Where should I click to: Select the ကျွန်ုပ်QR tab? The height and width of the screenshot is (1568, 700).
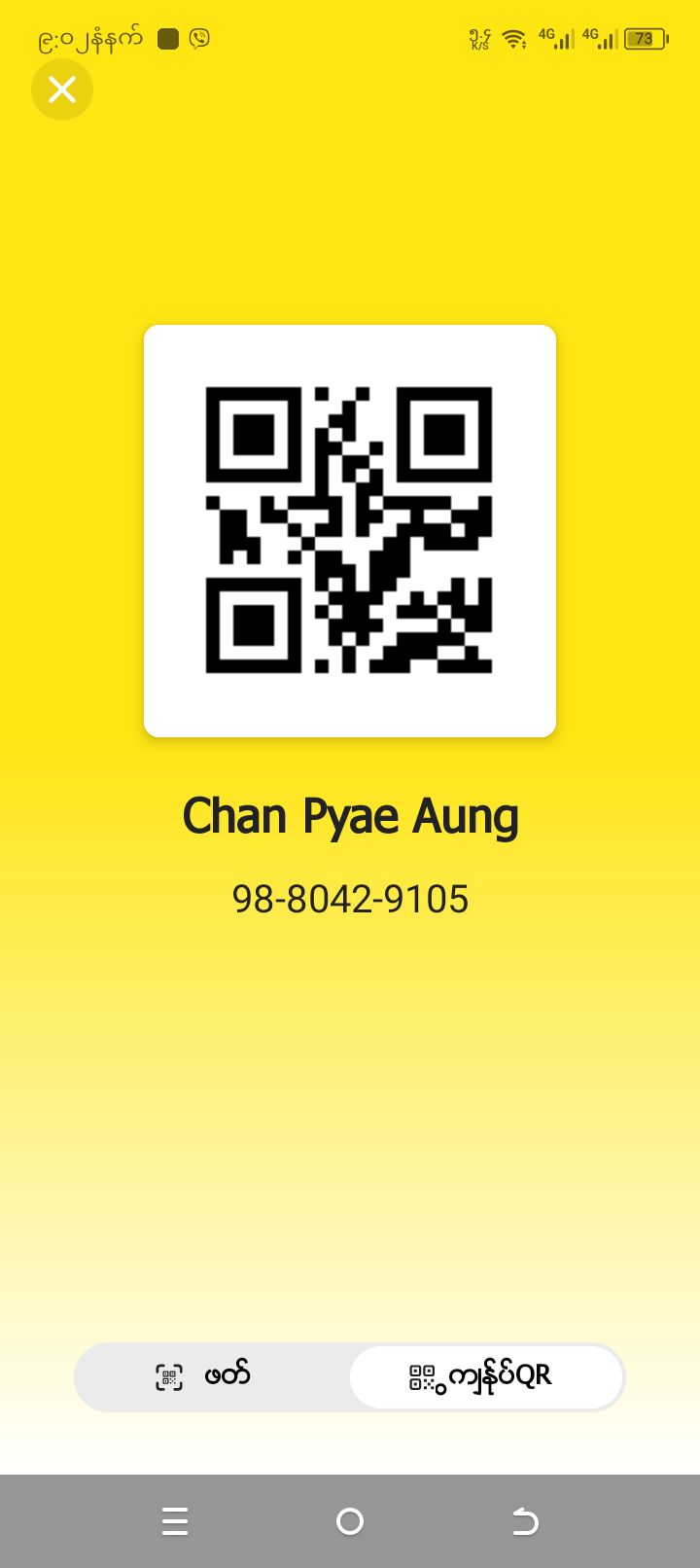coord(485,1376)
